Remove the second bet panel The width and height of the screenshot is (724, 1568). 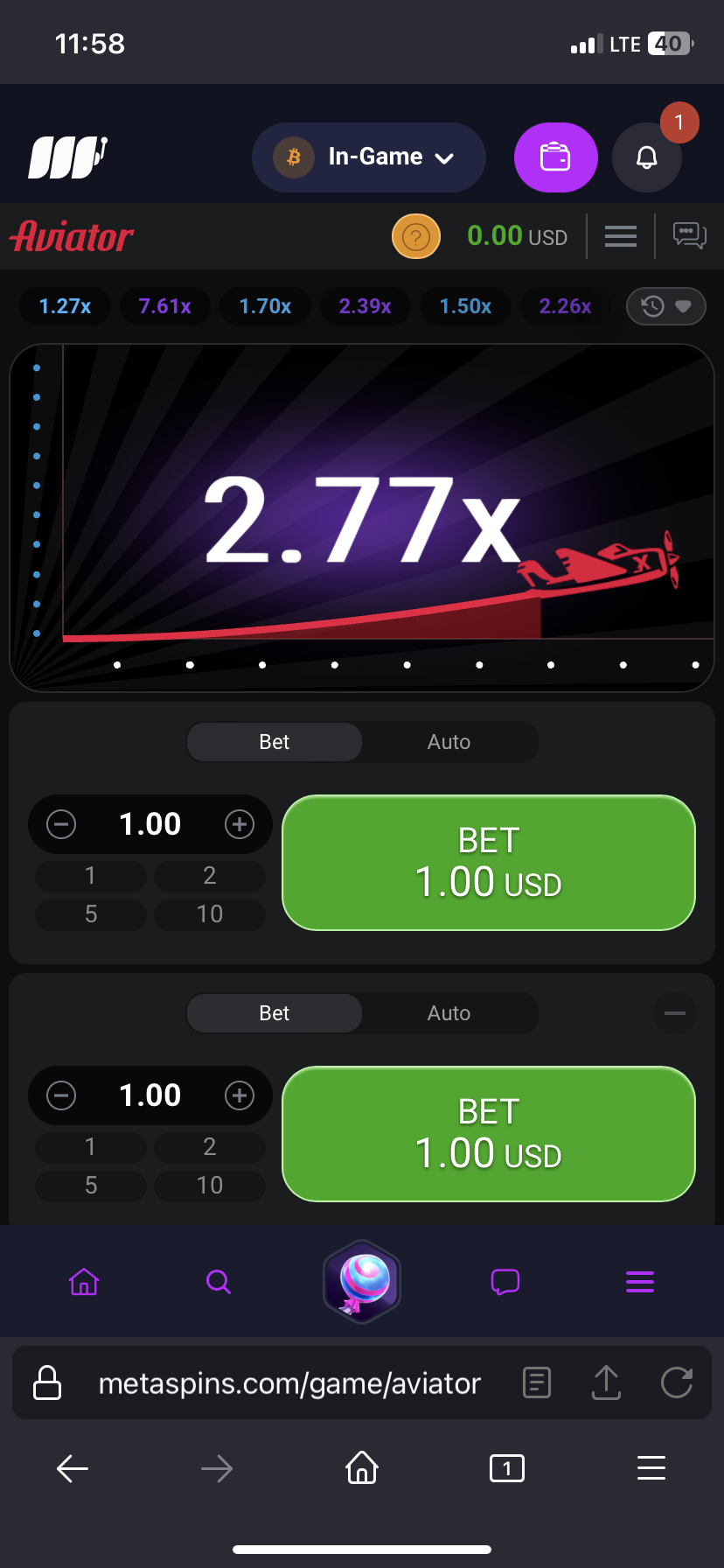(675, 1013)
